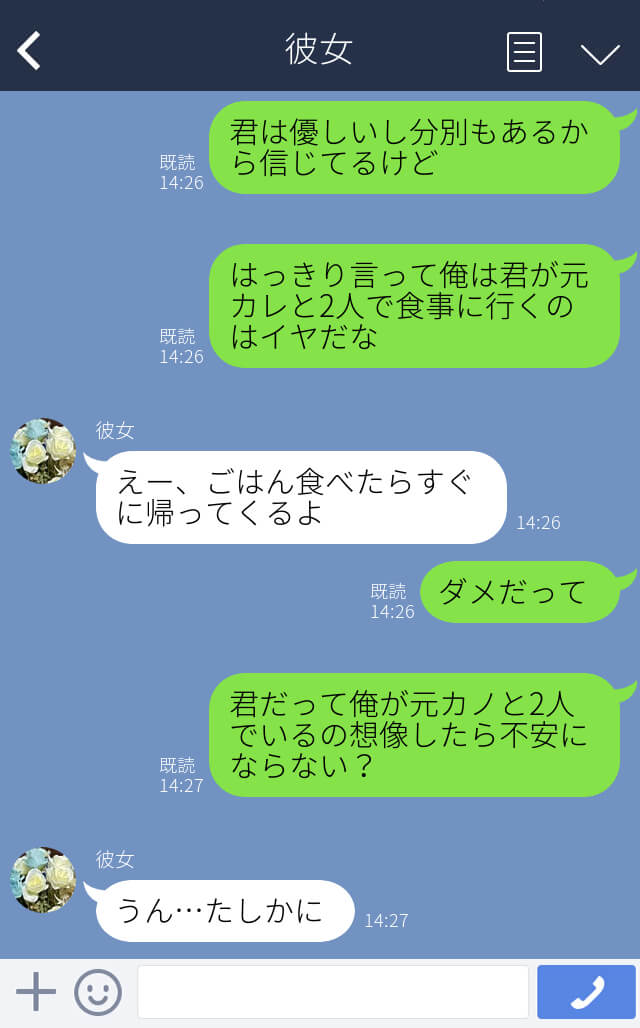View 彼女's profile photo beside うん…たしかに
Image resolution: width=640 pixels, height=1028 pixels.
pyautogui.click(x=43, y=880)
